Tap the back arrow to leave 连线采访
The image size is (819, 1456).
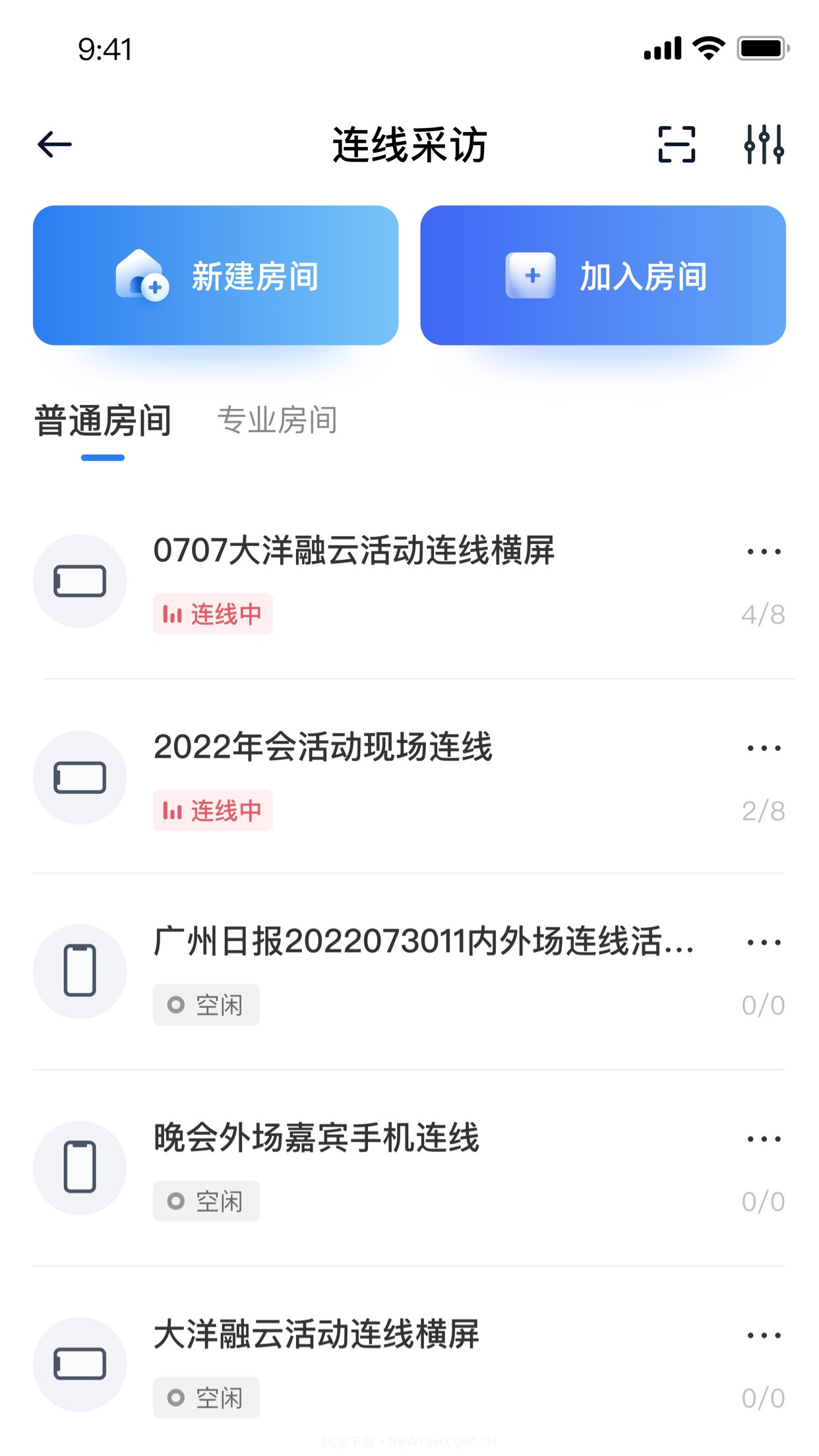click(54, 146)
